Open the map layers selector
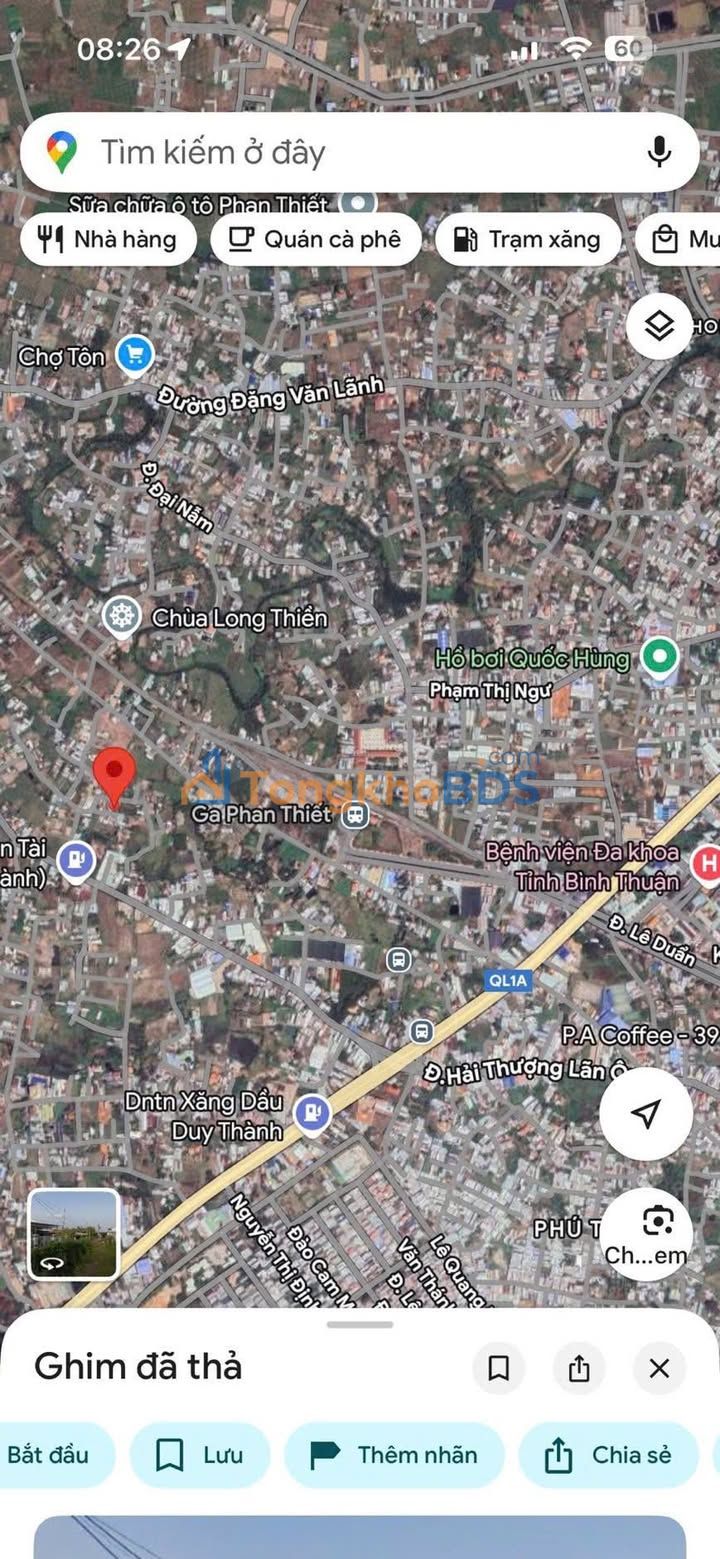Screen dimensions: 720x1559 click(x=659, y=326)
